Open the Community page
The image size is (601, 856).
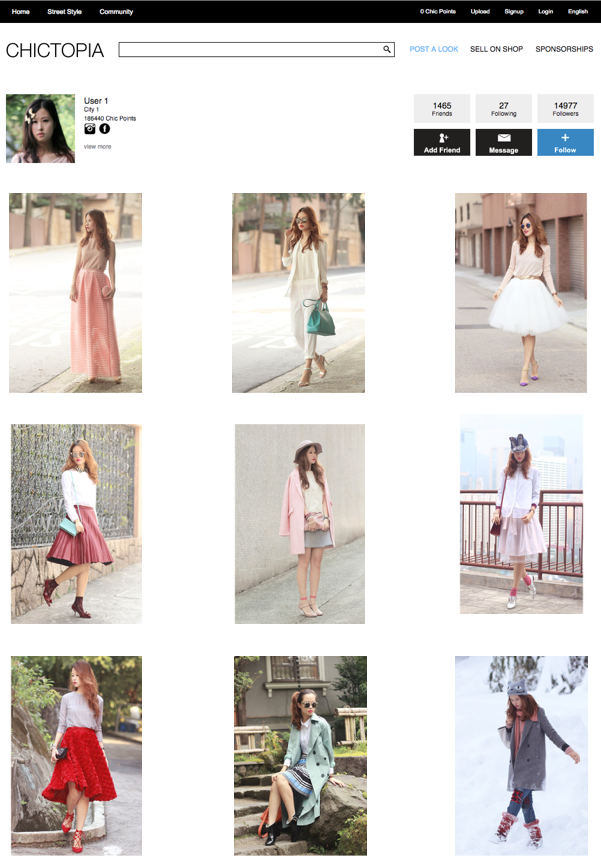point(116,12)
